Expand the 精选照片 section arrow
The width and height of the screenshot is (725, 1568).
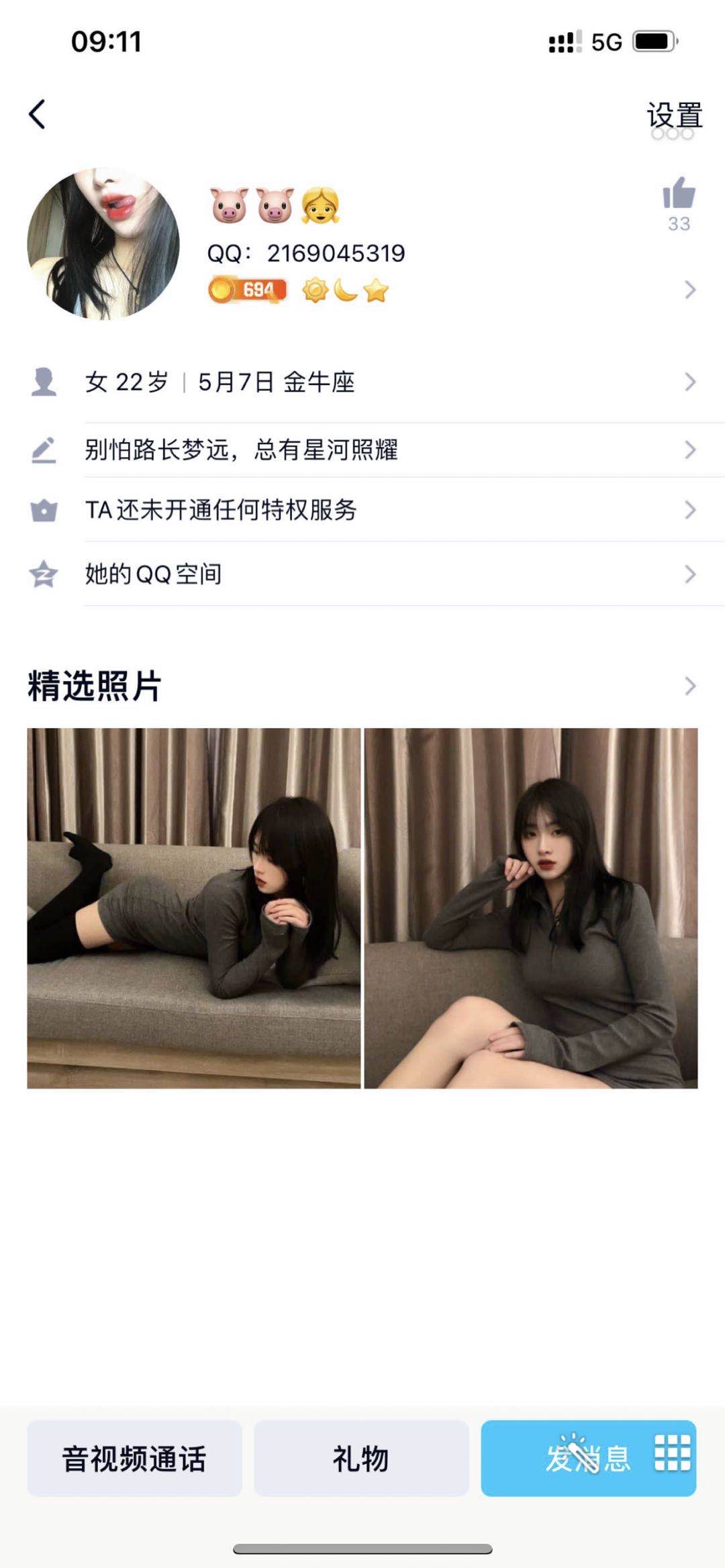click(x=690, y=684)
